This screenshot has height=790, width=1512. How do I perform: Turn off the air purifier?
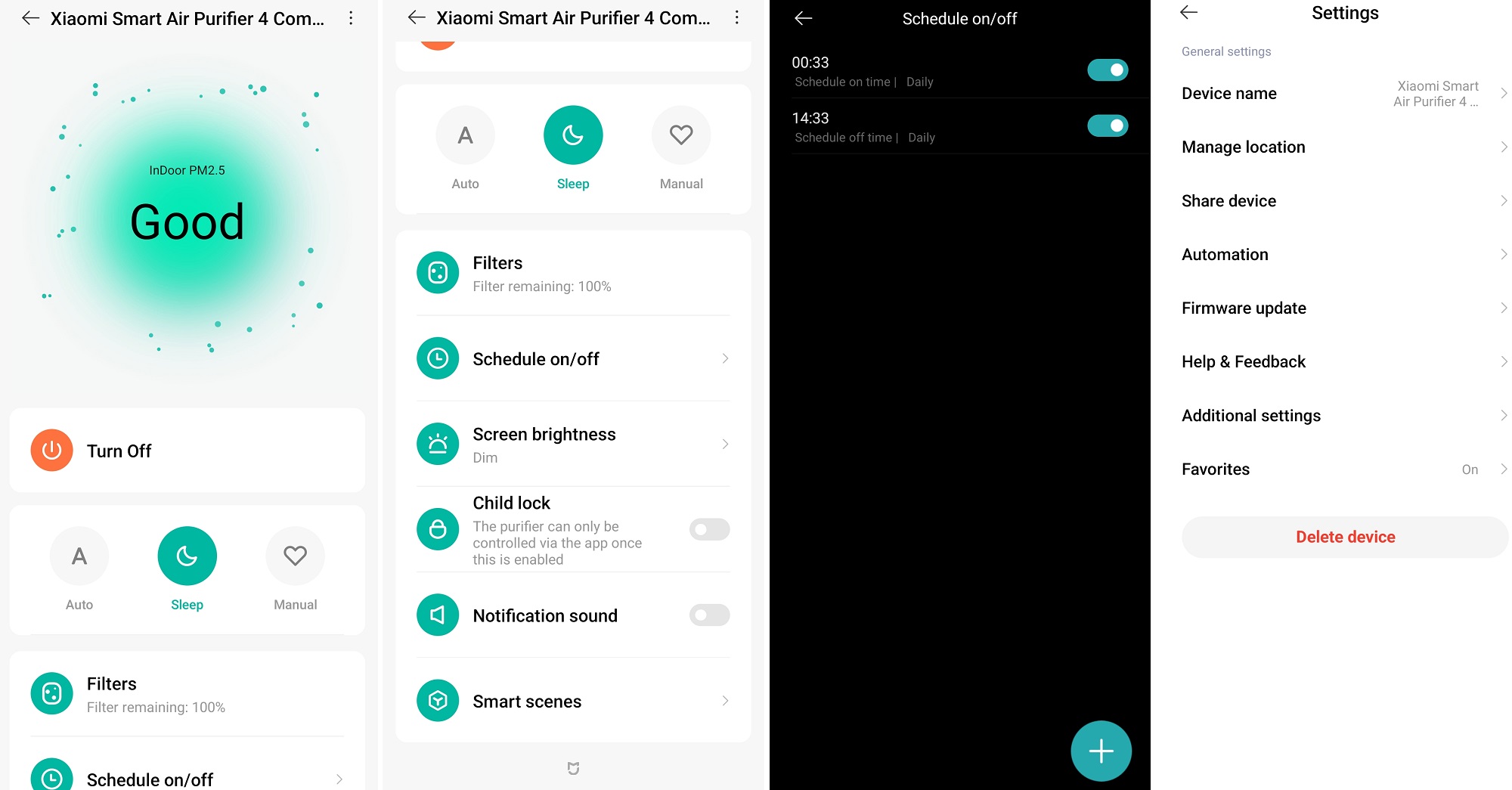coord(52,451)
